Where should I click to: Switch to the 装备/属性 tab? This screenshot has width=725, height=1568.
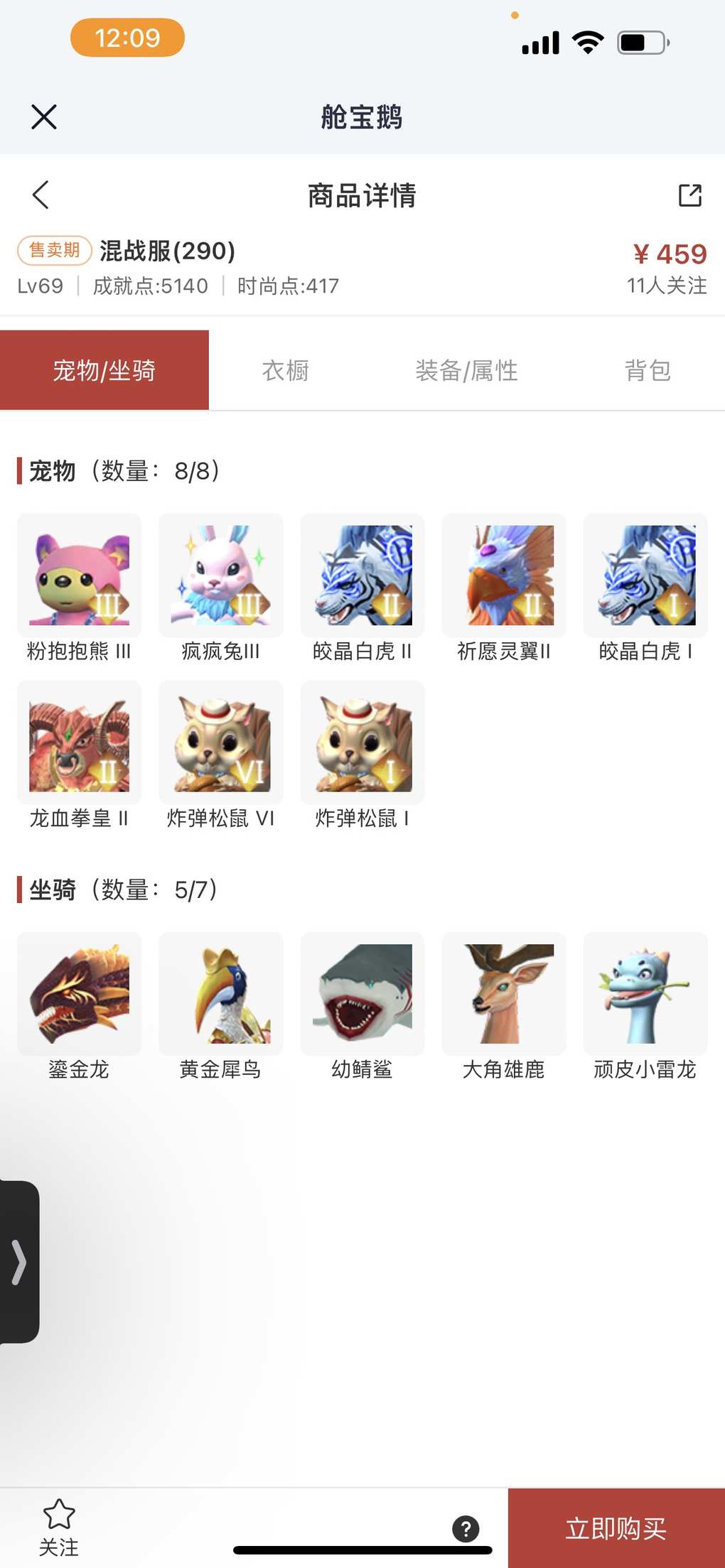click(466, 370)
